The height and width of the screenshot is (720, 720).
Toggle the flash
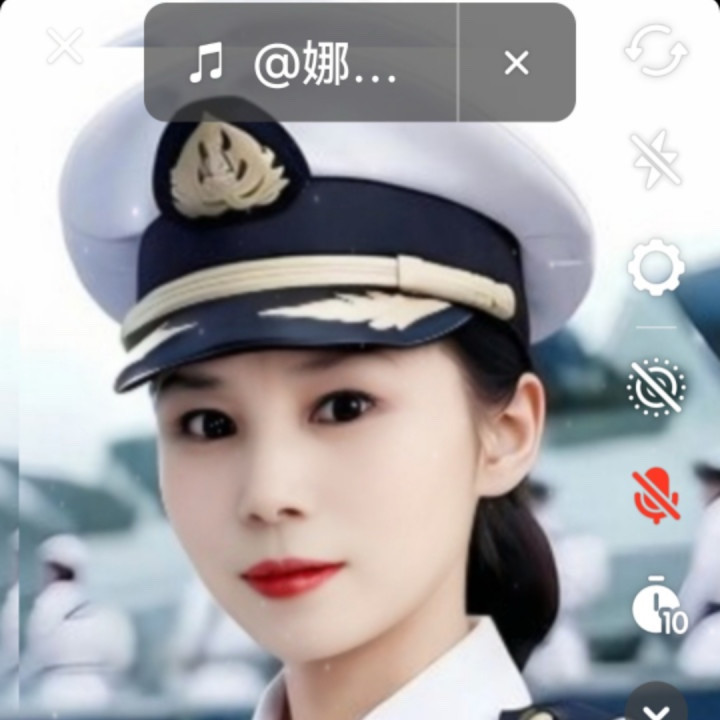coord(656,158)
